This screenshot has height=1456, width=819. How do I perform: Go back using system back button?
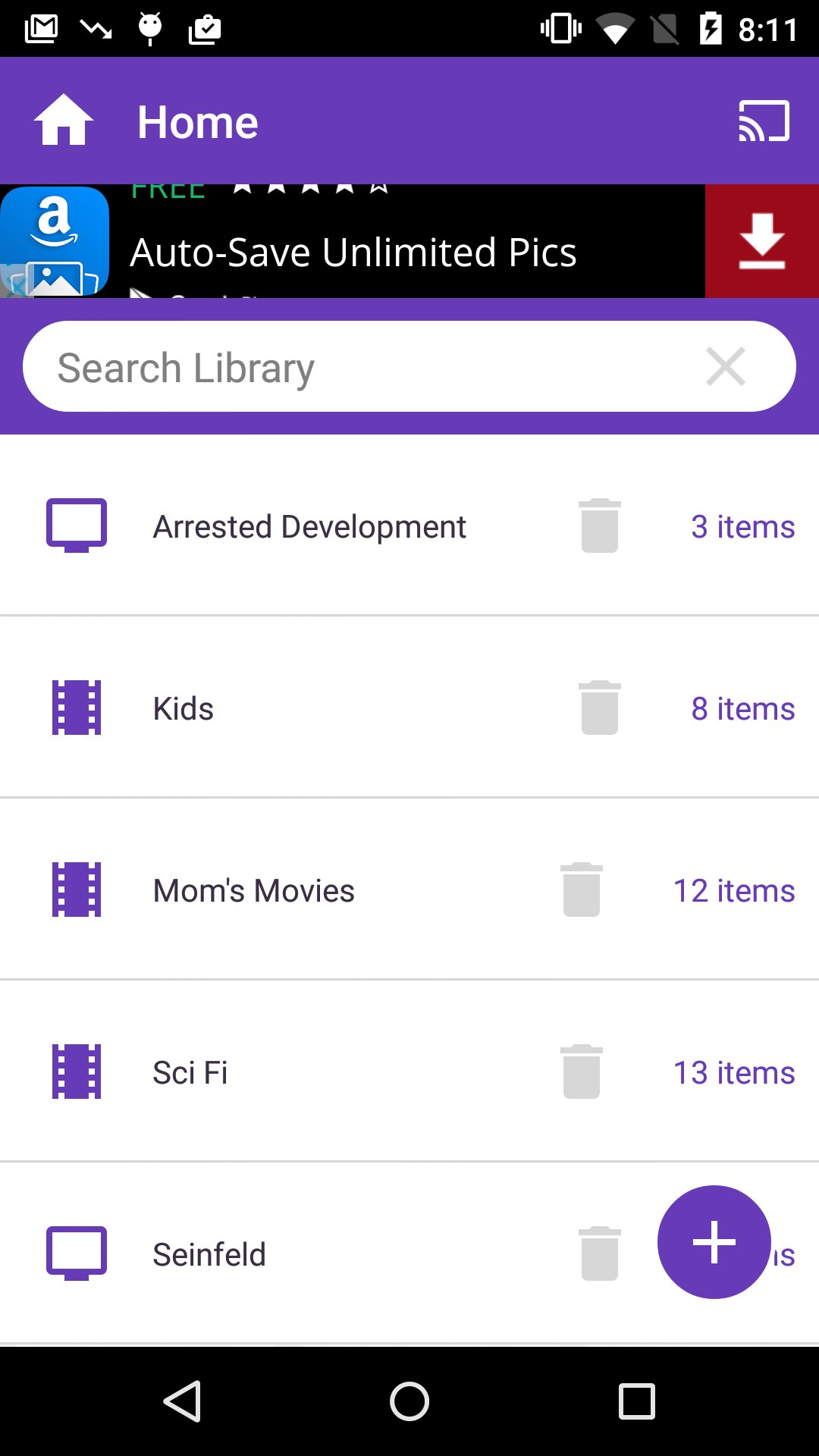coord(182,1401)
